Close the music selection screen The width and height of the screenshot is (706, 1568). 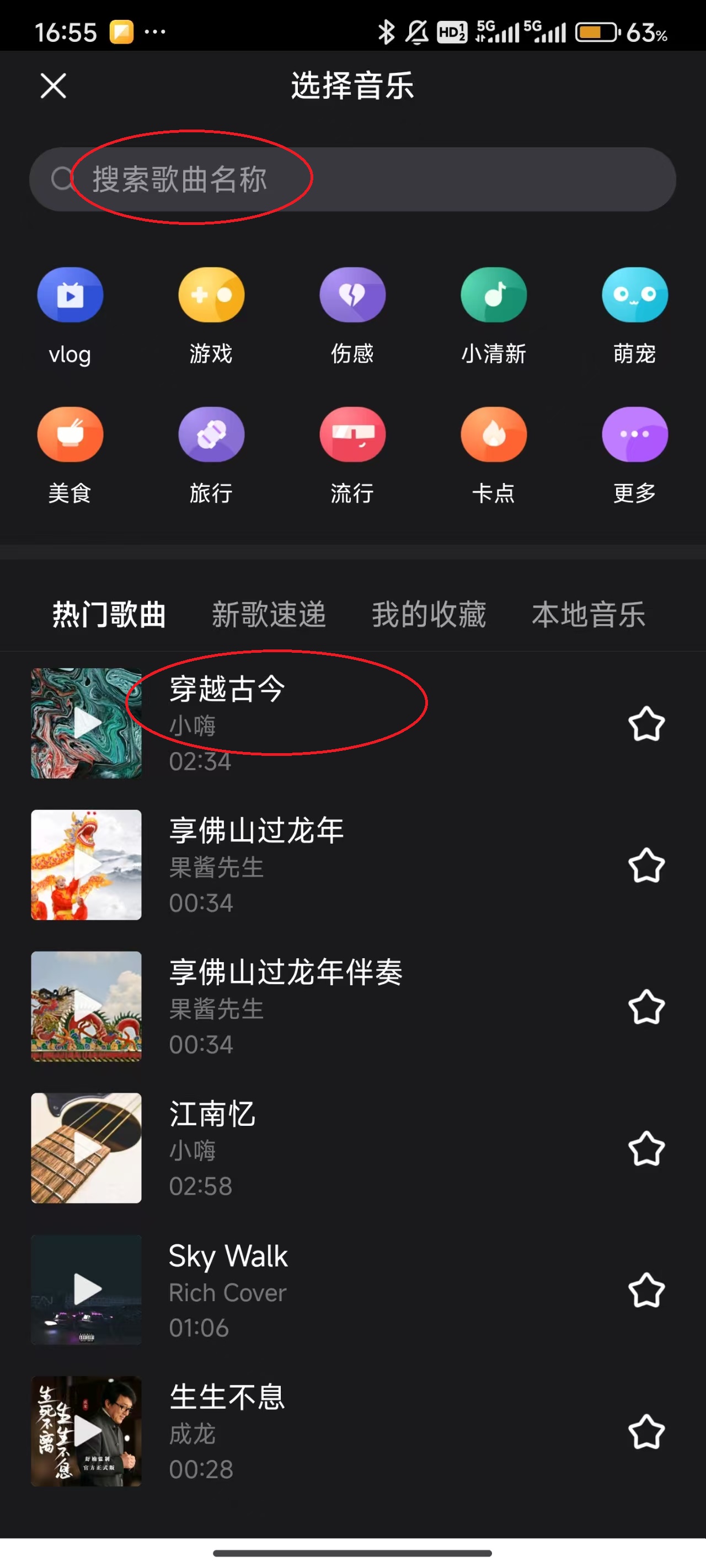53,86
